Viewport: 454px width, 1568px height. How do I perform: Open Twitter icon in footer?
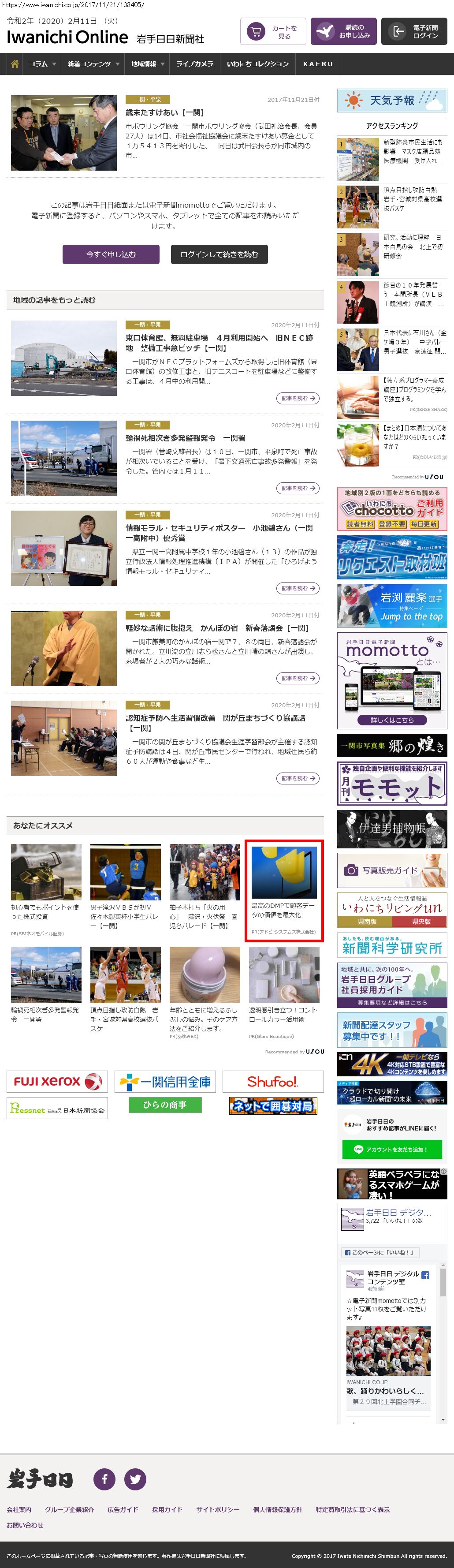coord(135,1478)
